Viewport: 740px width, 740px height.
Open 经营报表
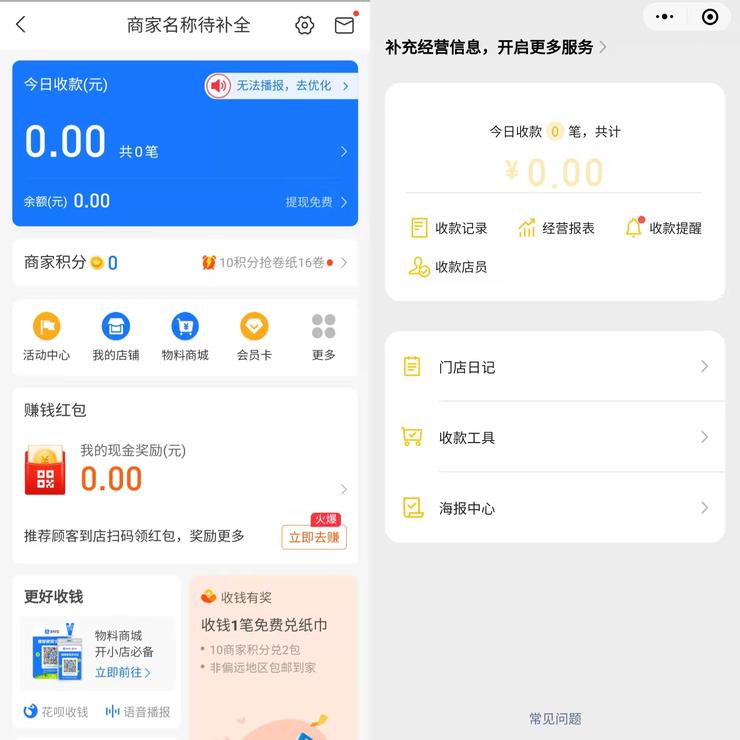point(556,228)
